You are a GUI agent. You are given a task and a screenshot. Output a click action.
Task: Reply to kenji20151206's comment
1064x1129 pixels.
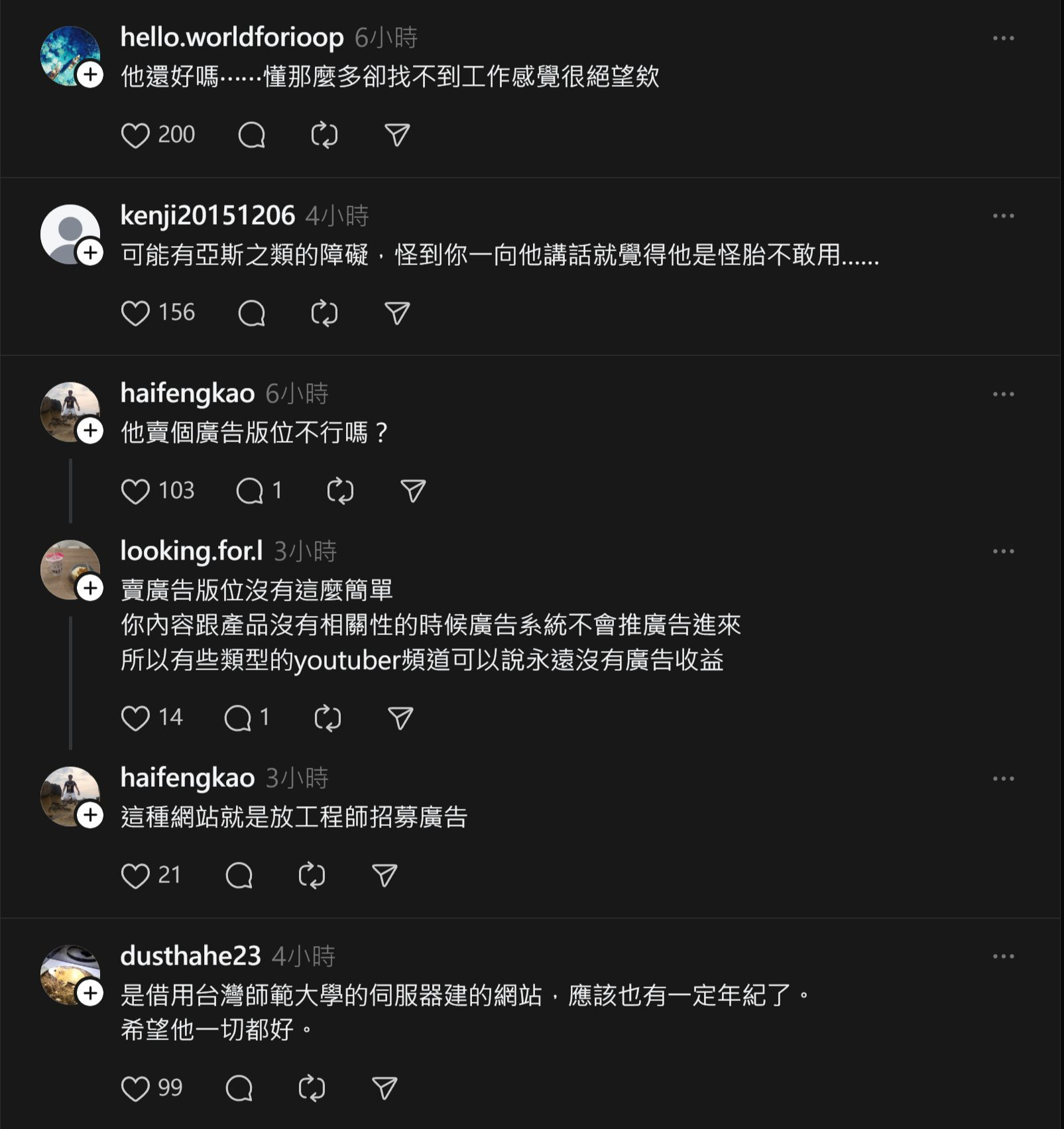(x=252, y=314)
